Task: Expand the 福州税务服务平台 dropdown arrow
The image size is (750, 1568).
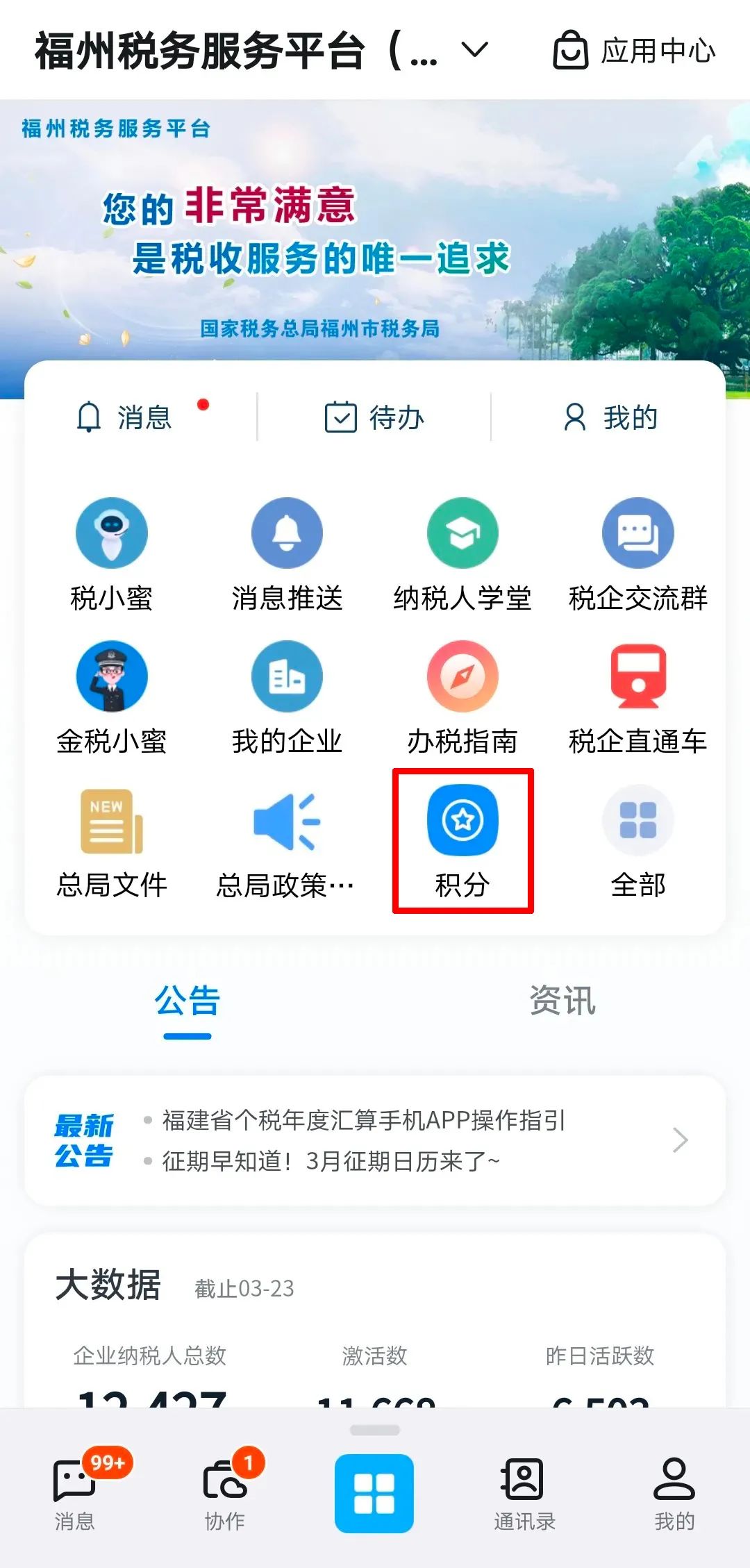Action: tap(475, 50)
